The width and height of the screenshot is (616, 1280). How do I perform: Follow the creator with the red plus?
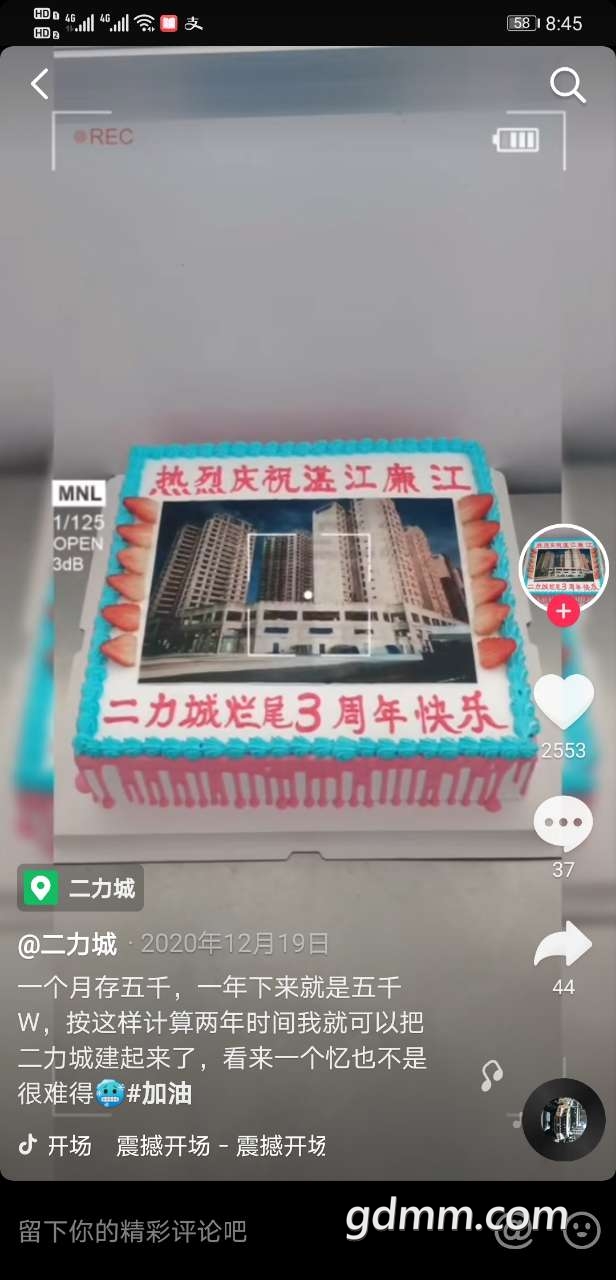[564, 611]
